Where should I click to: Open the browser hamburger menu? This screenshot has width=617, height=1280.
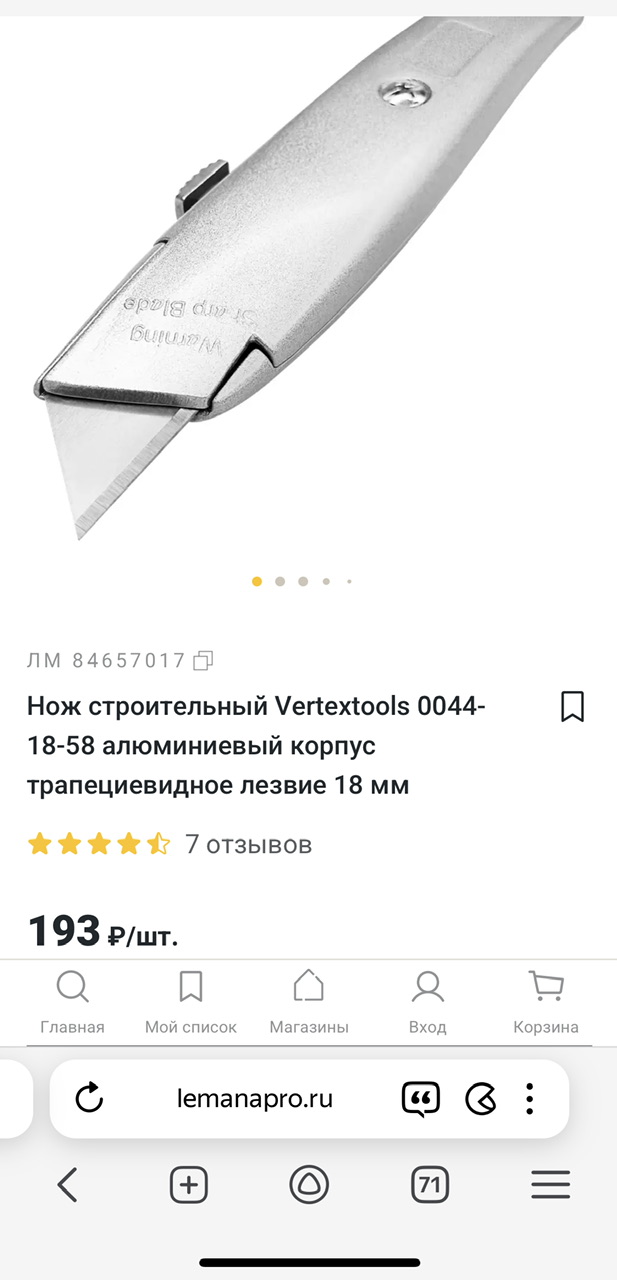(550, 1186)
